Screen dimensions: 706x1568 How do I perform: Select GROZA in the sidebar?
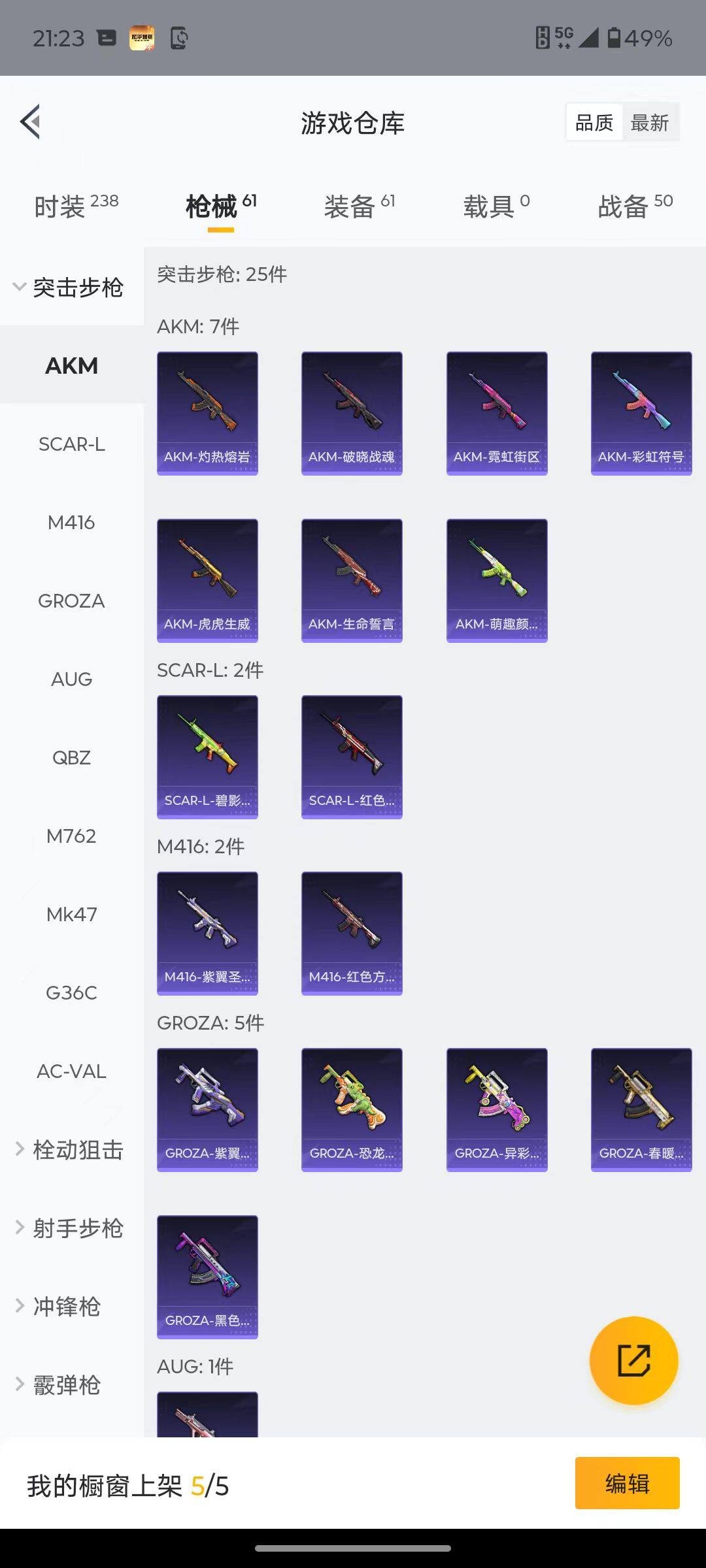(71, 601)
